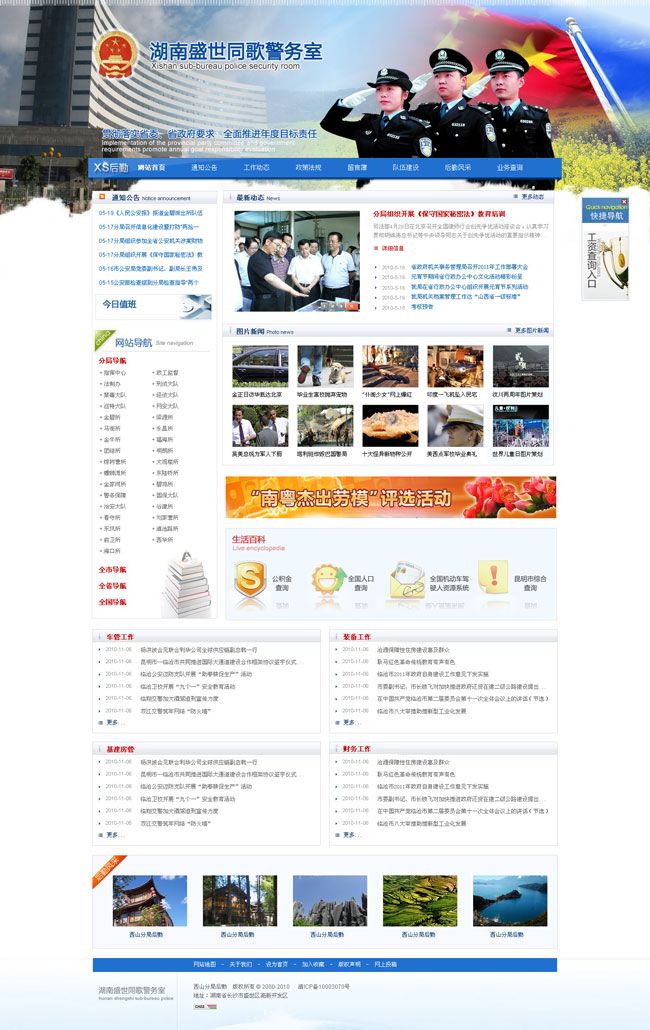Tap the 南粤杰出劳模 评选活动 banner
This screenshot has height=1030, width=650.
point(390,497)
